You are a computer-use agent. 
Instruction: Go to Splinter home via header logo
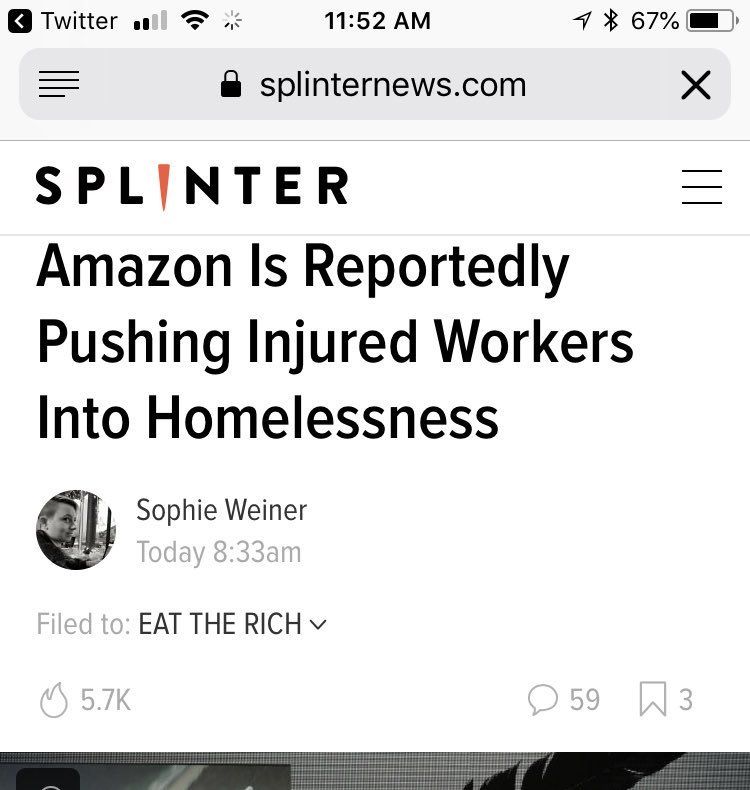[192, 187]
